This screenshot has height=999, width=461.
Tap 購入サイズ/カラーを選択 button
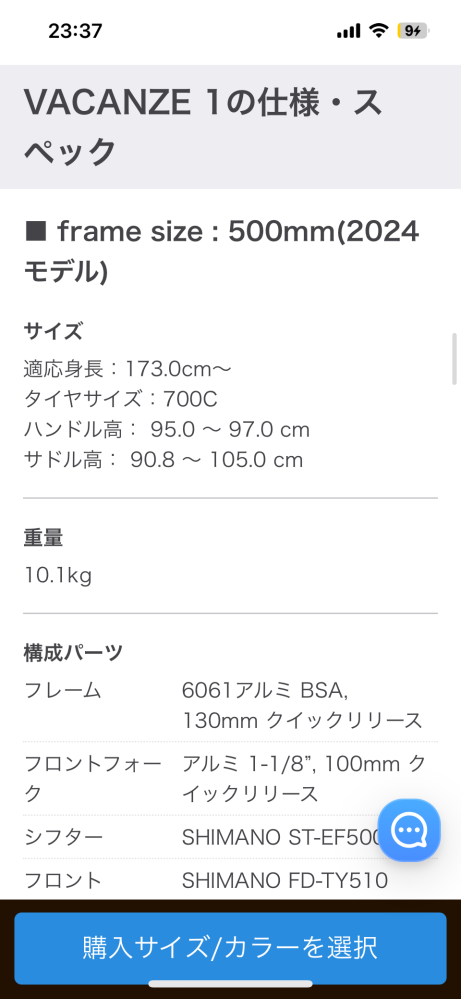pos(230,948)
